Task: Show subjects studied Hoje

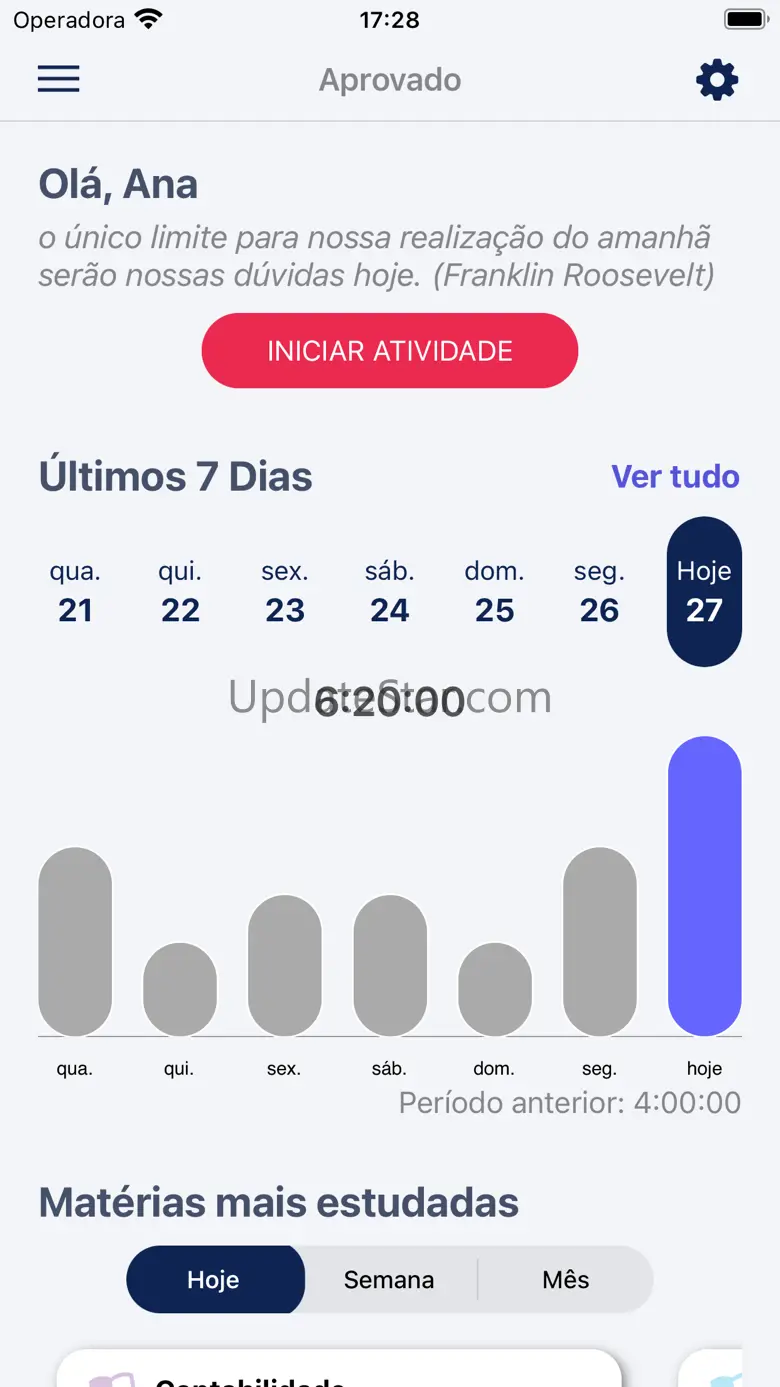Action: [x=215, y=1279]
